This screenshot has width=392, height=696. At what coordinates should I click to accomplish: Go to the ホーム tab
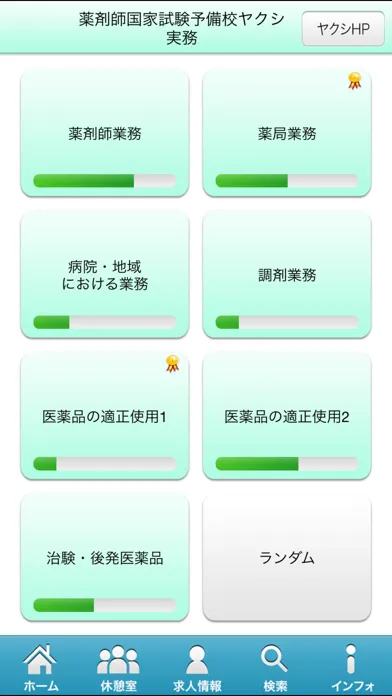click(x=40, y=667)
